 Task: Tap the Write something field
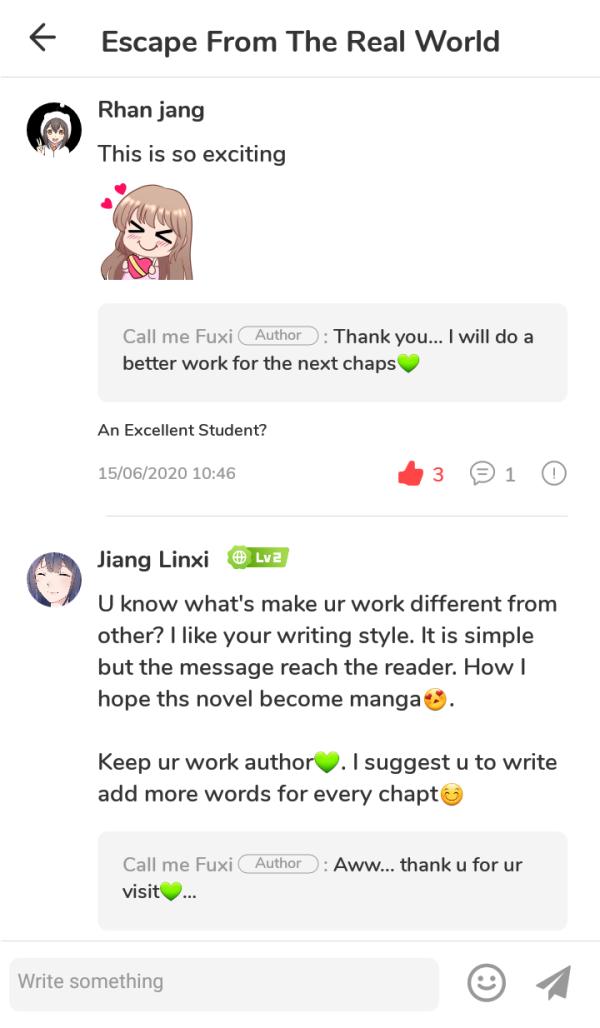[224, 981]
